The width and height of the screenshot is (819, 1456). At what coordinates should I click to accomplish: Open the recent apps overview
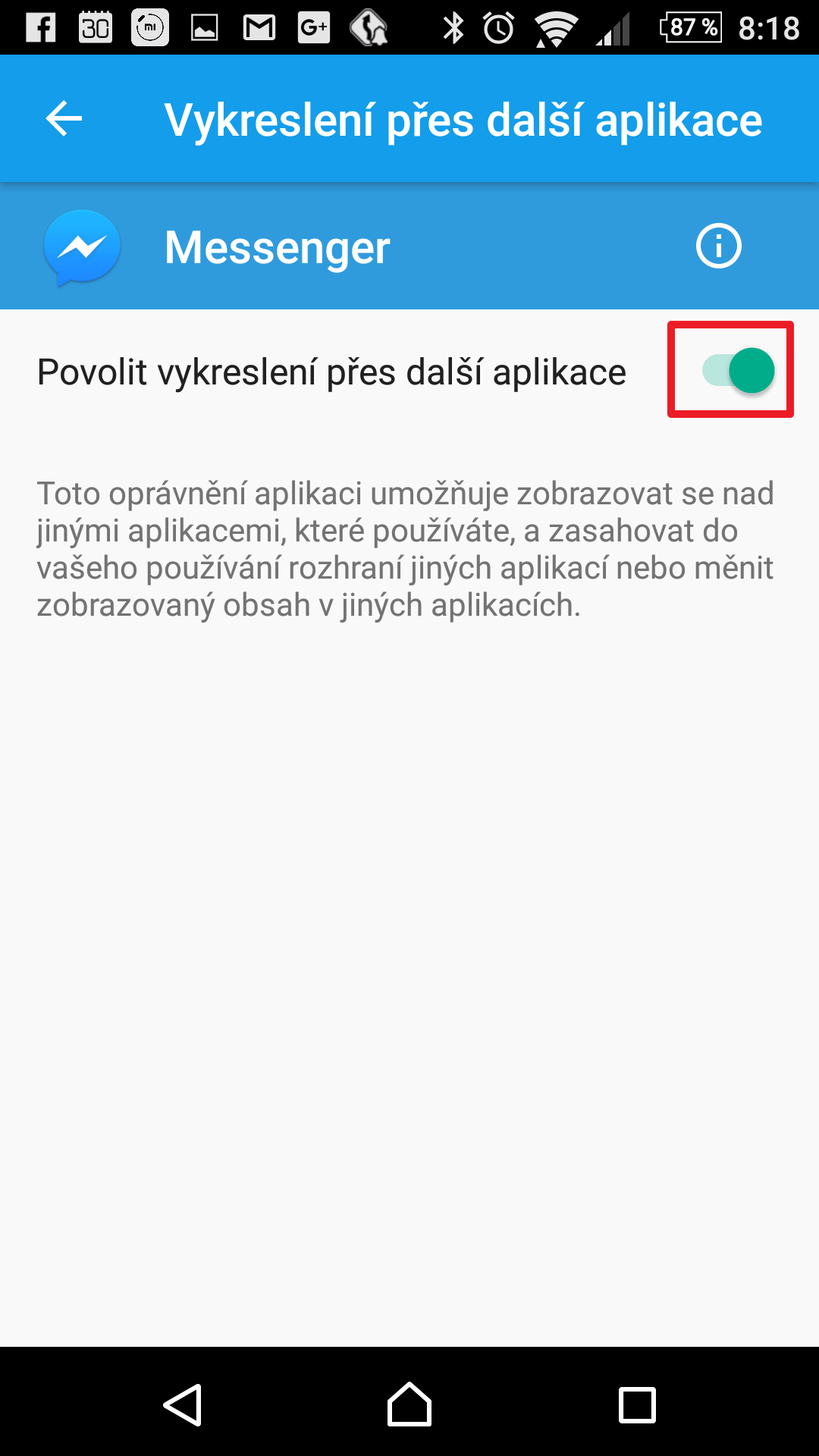[x=637, y=1405]
